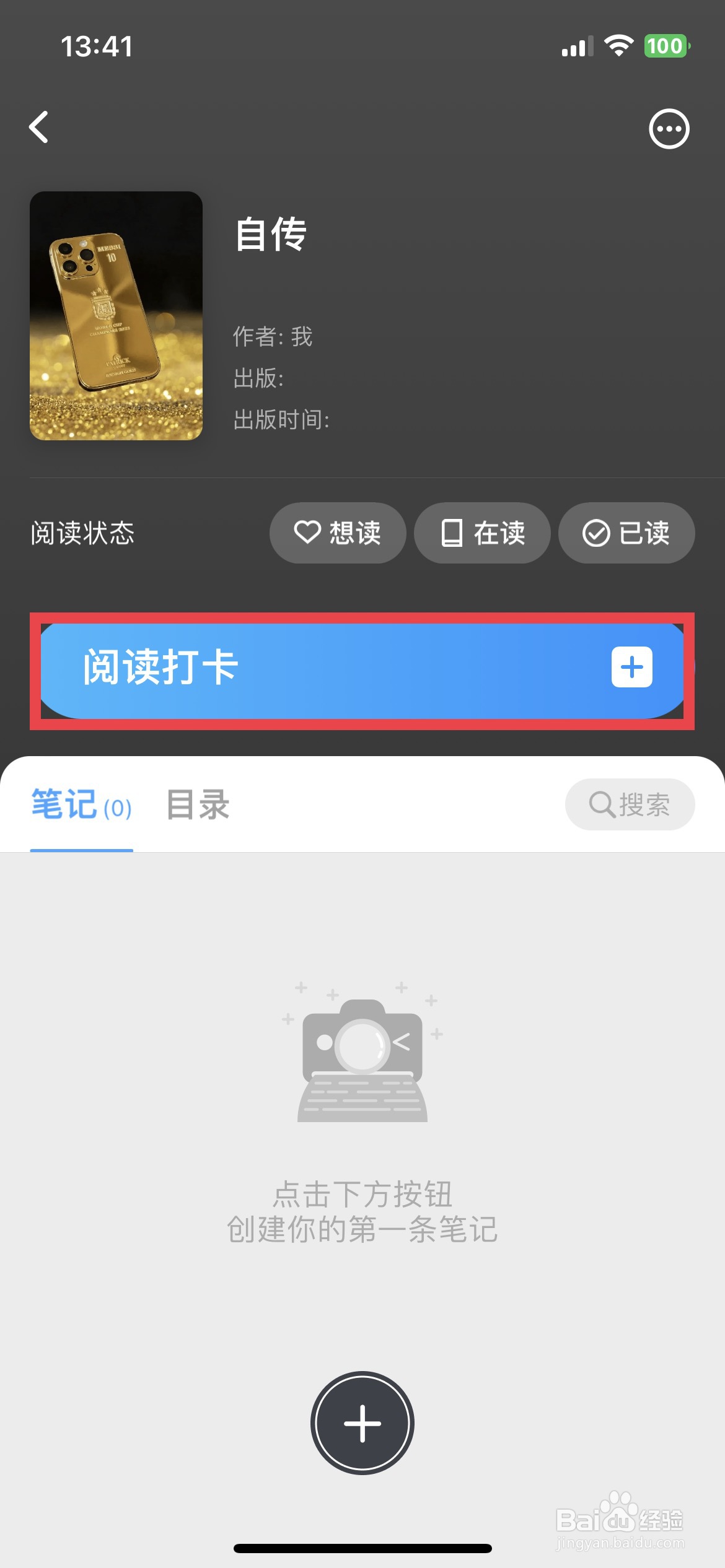The image size is (725, 1568).
Task: Mark the book as 已读
Action: pyautogui.click(x=626, y=533)
